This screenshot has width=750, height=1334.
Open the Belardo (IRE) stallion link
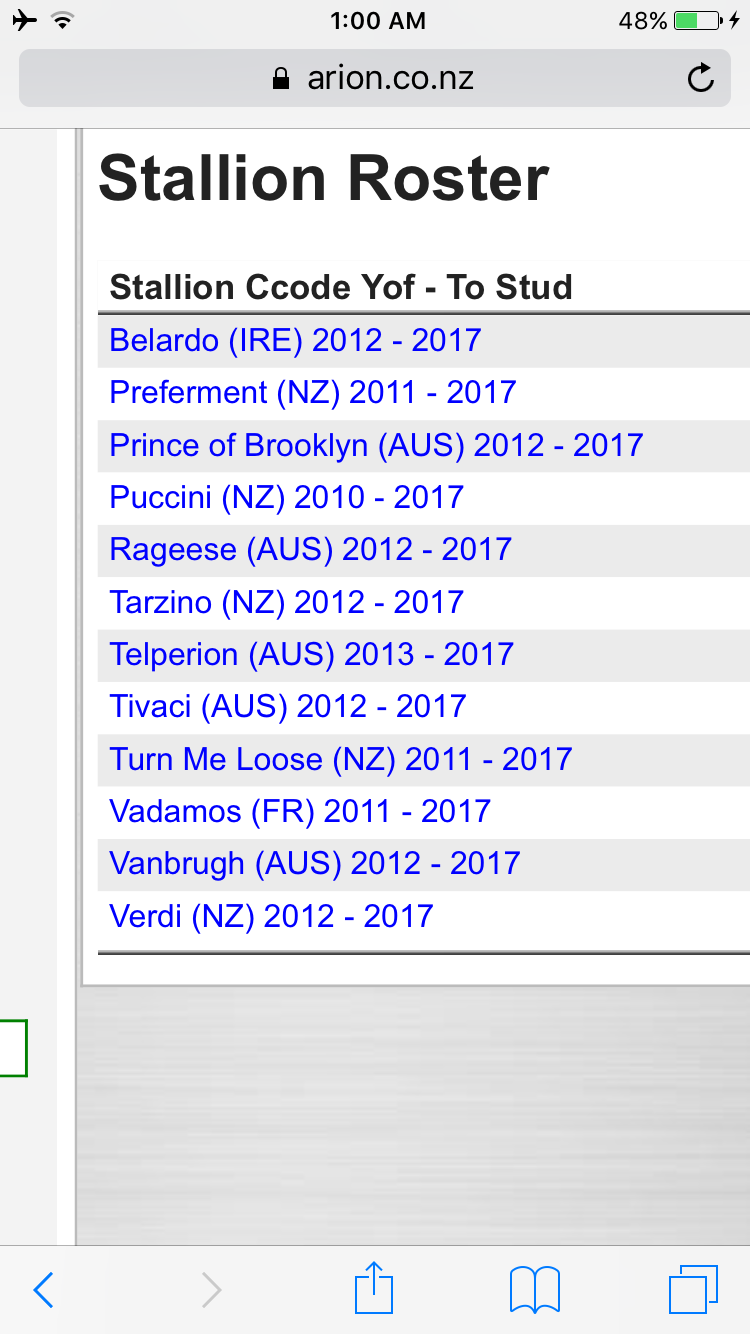[295, 341]
